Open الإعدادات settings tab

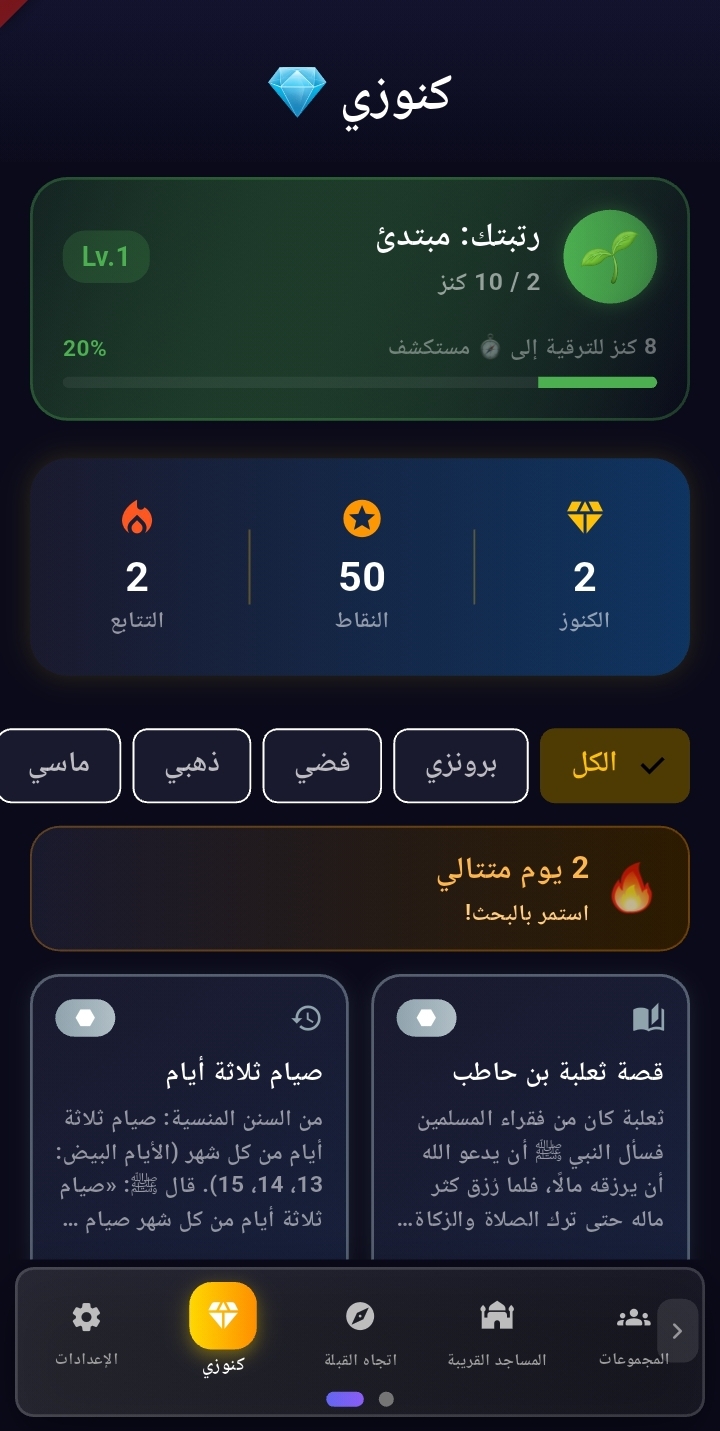click(x=87, y=1332)
